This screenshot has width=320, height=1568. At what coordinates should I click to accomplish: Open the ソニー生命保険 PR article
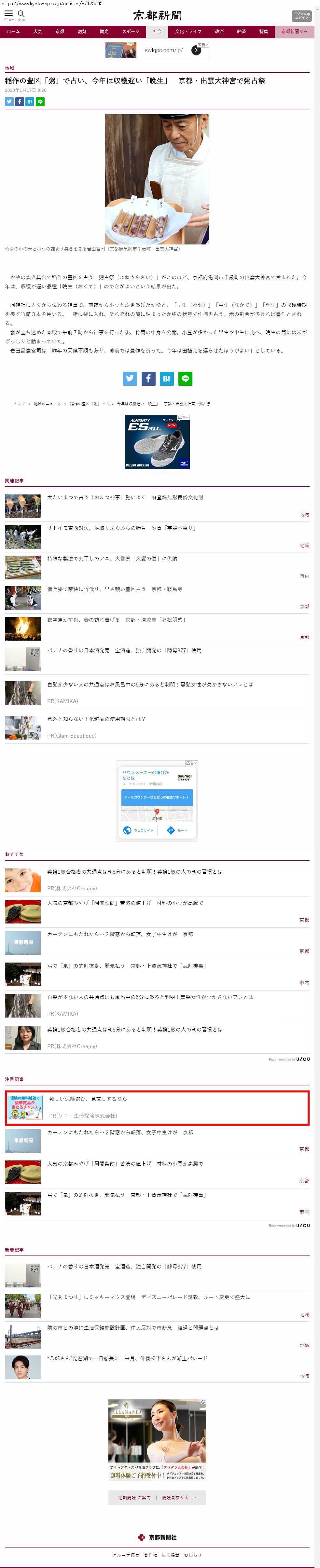pyautogui.click(x=88, y=1099)
